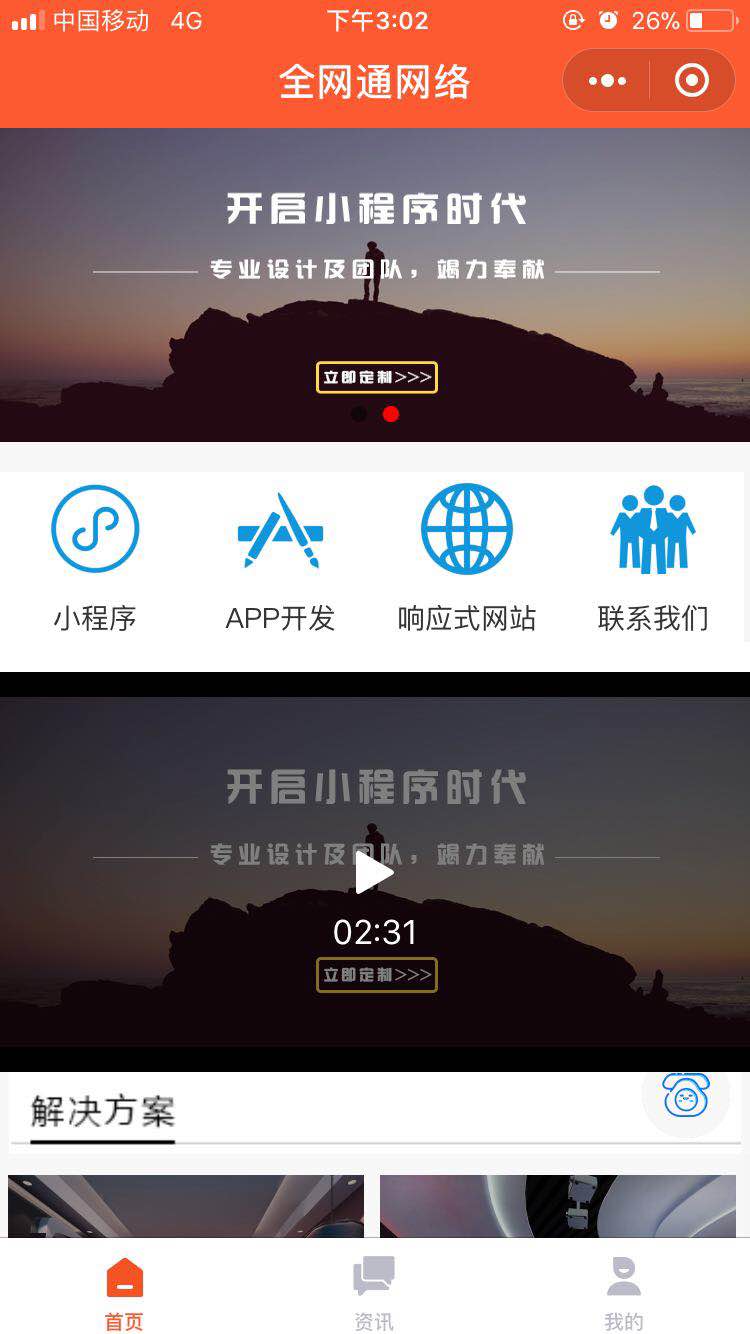
Task: Open the left solution card under 解决方案
Action: coord(186,1206)
